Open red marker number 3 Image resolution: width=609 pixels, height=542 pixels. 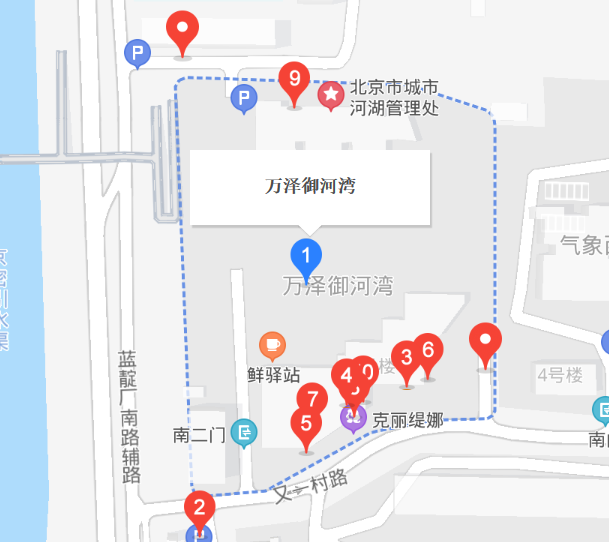405,357
